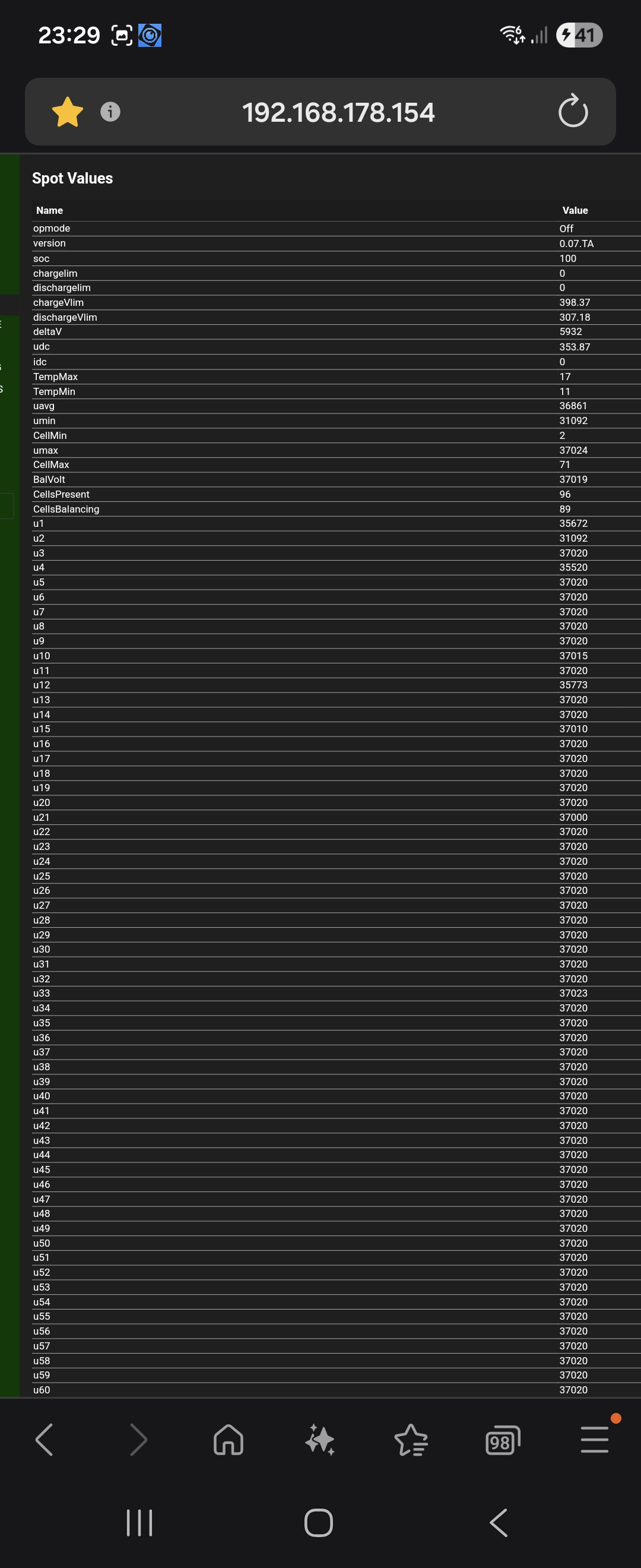Viewport: 641px width, 1568px height.
Task: Show the 98 open tabs
Action: click(502, 1440)
